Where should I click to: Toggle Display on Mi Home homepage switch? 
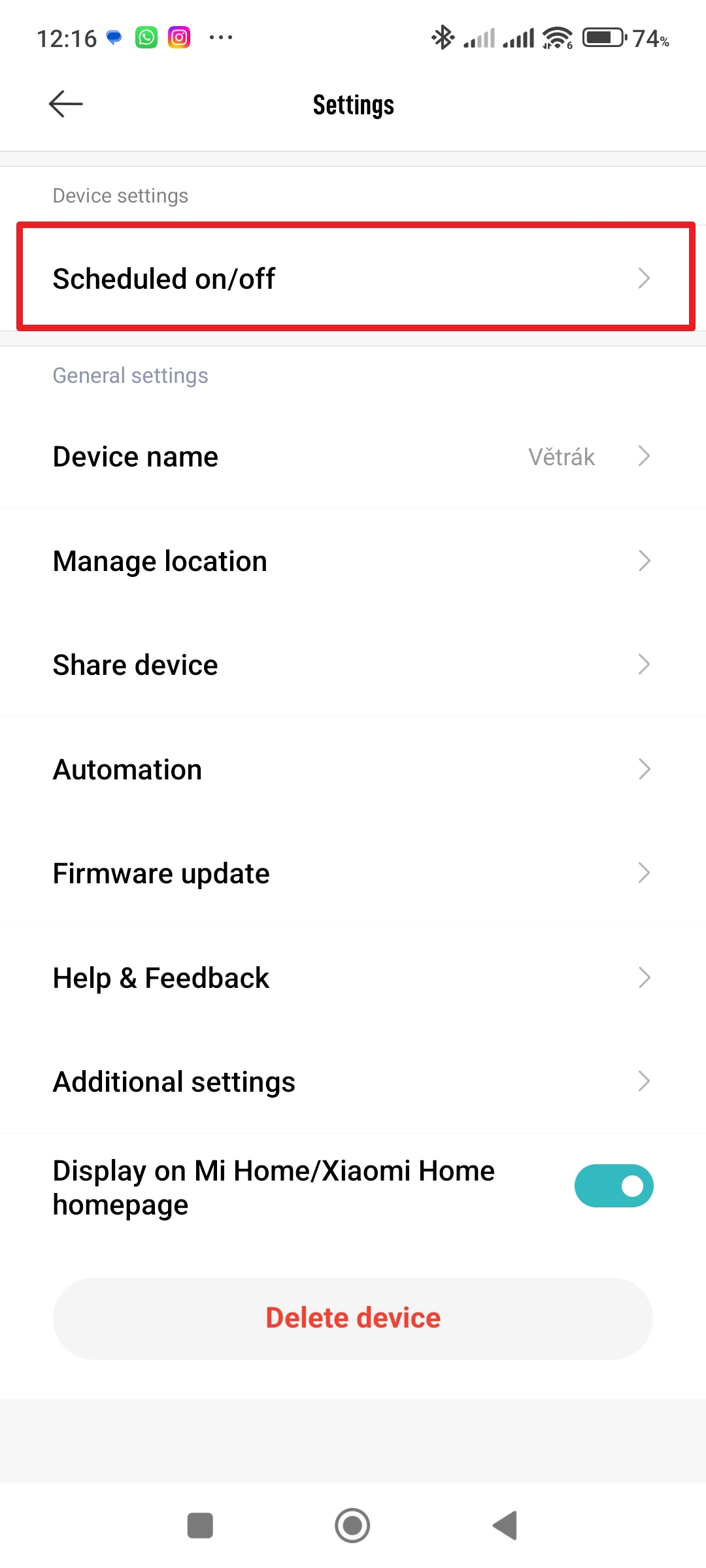coord(613,1186)
